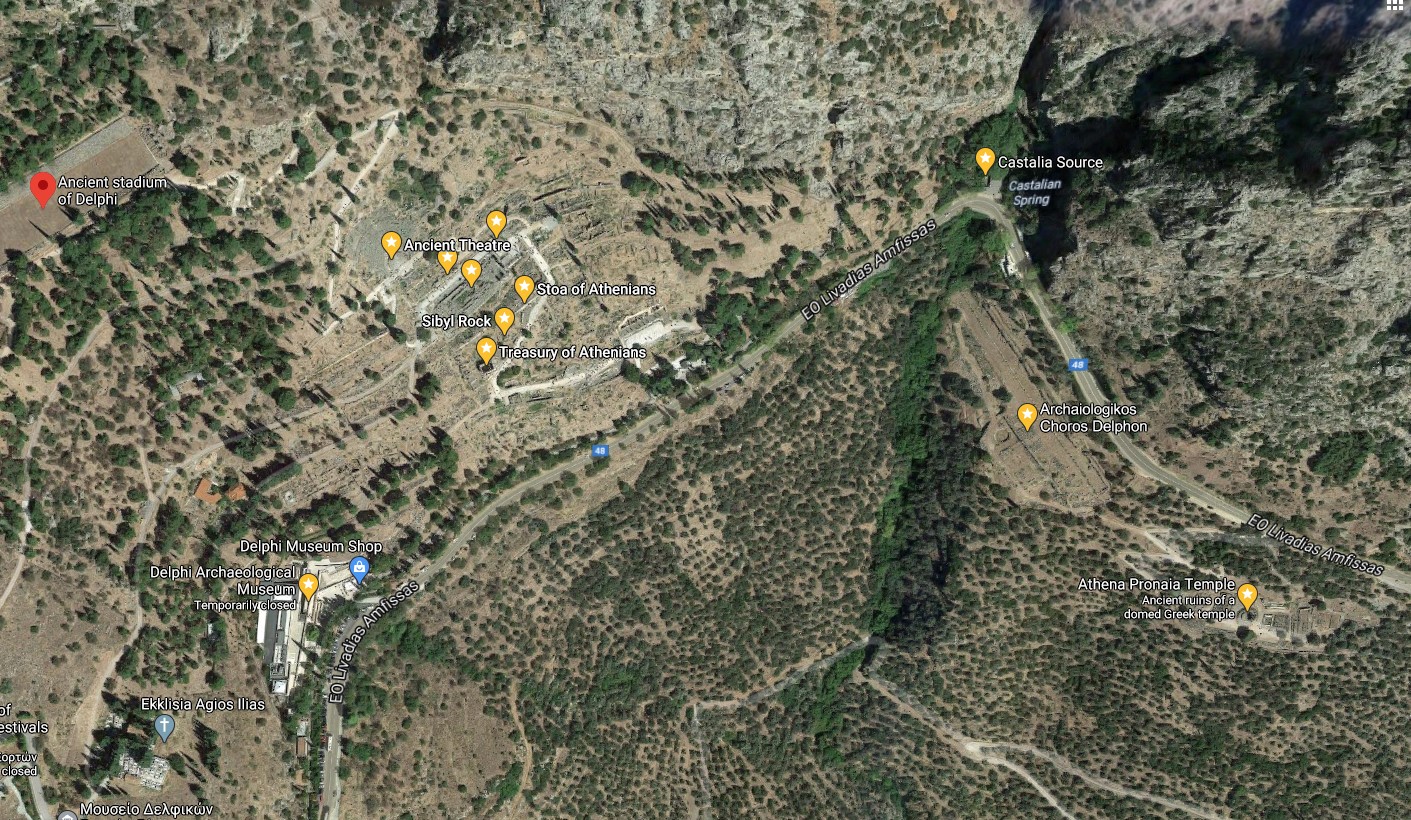Select the Ancient stadium of Delphi pin
The width and height of the screenshot is (1411, 820).
(x=42, y=187)
